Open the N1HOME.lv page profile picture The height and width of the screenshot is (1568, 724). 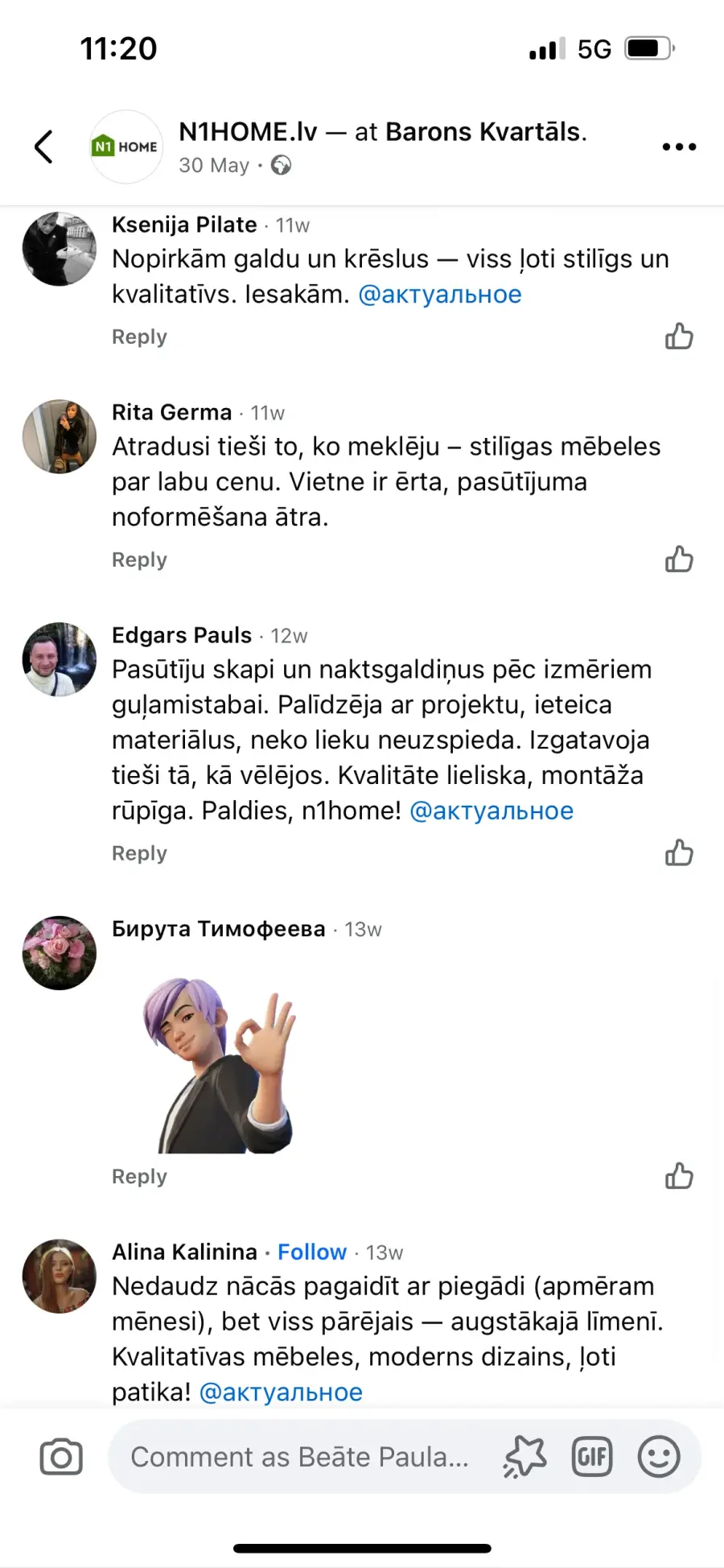(126, 146)
